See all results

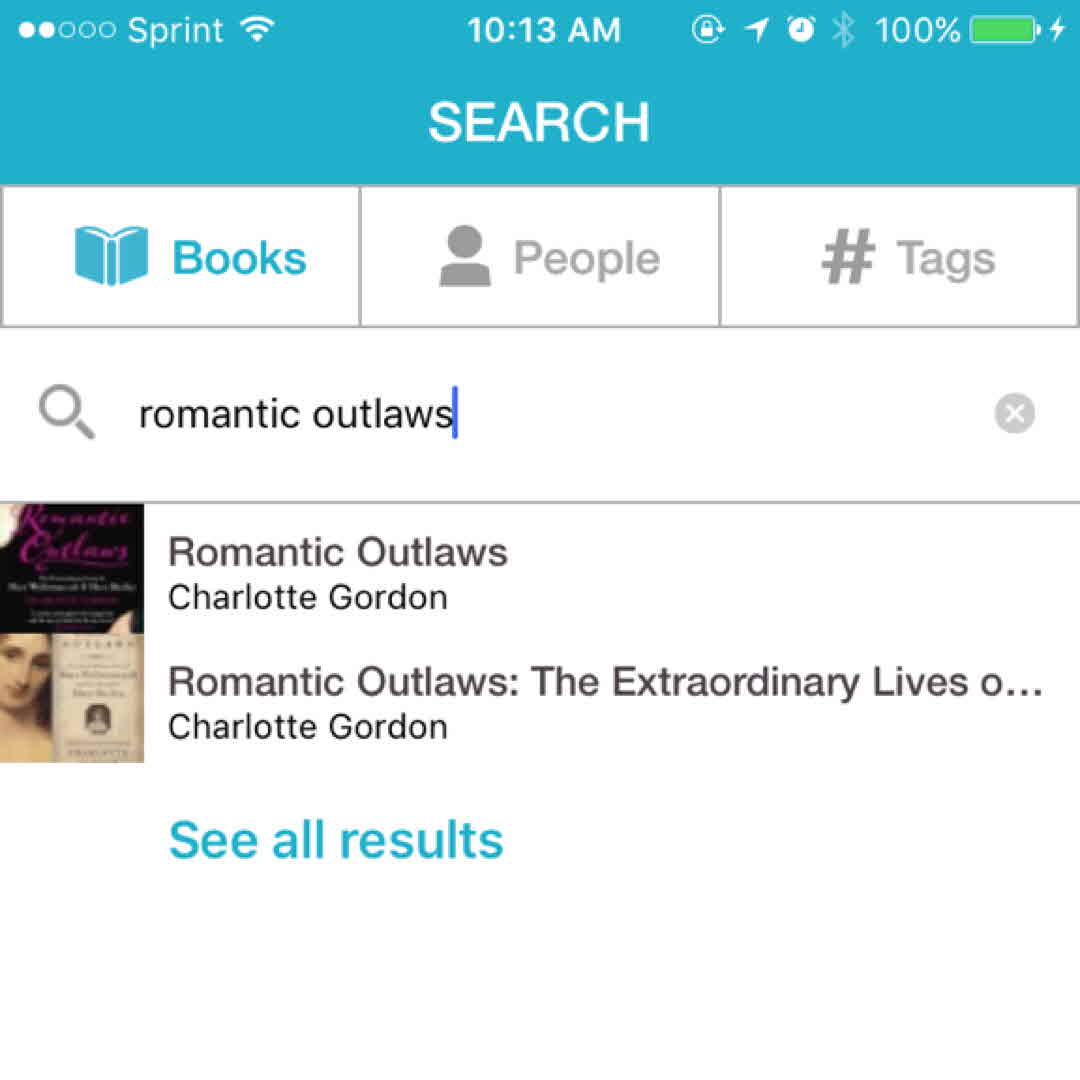pyautogui.click(x=336, y=840)
